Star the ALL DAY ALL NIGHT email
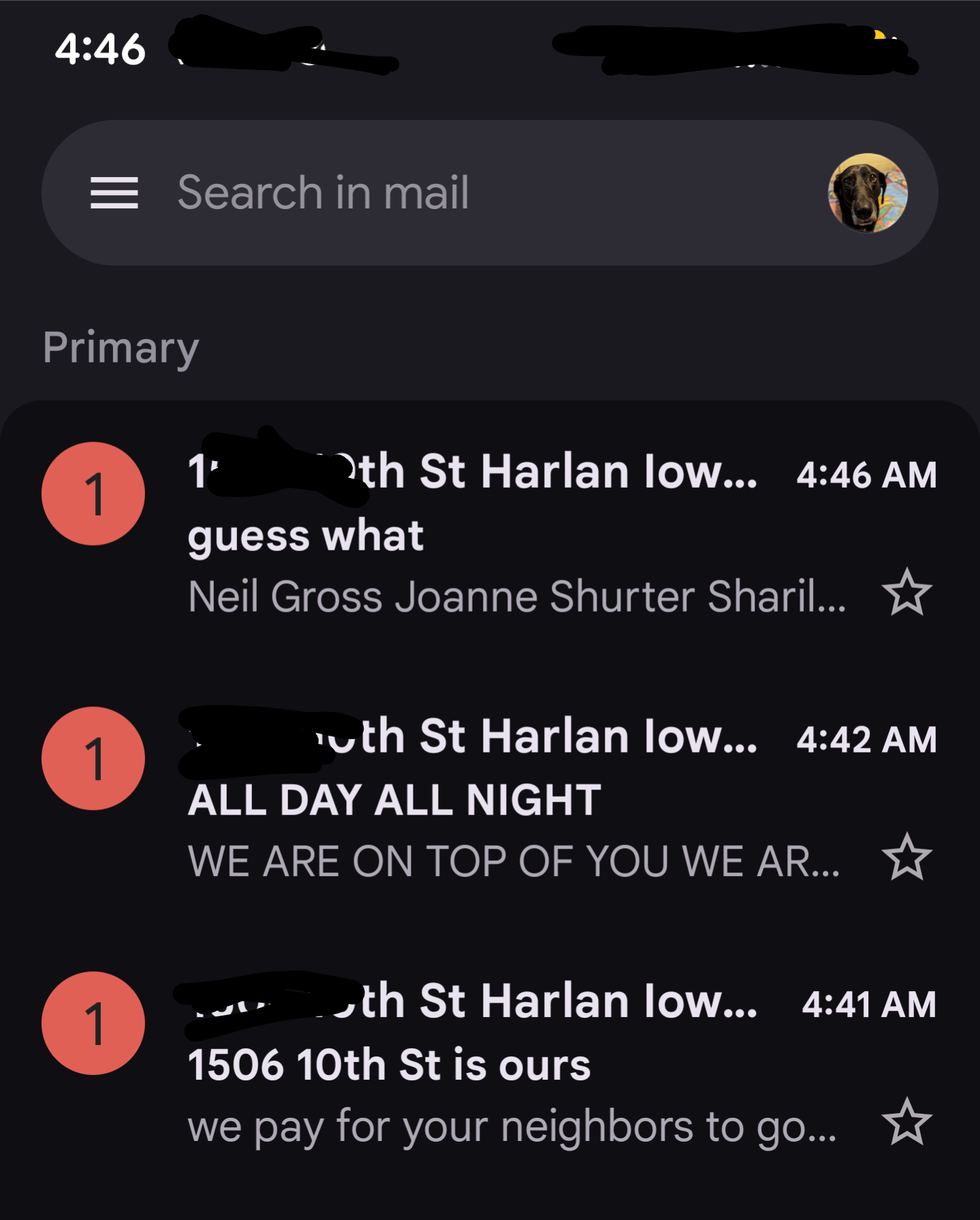This screenshot has width=980, height=1220. click(x=906, y=857)
